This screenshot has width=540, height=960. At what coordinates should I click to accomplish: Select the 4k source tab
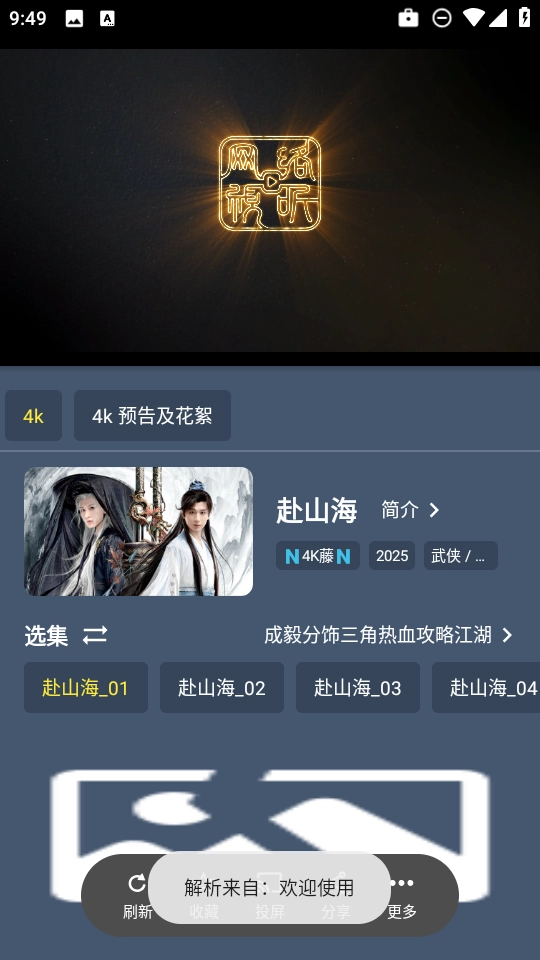(34, 416)
